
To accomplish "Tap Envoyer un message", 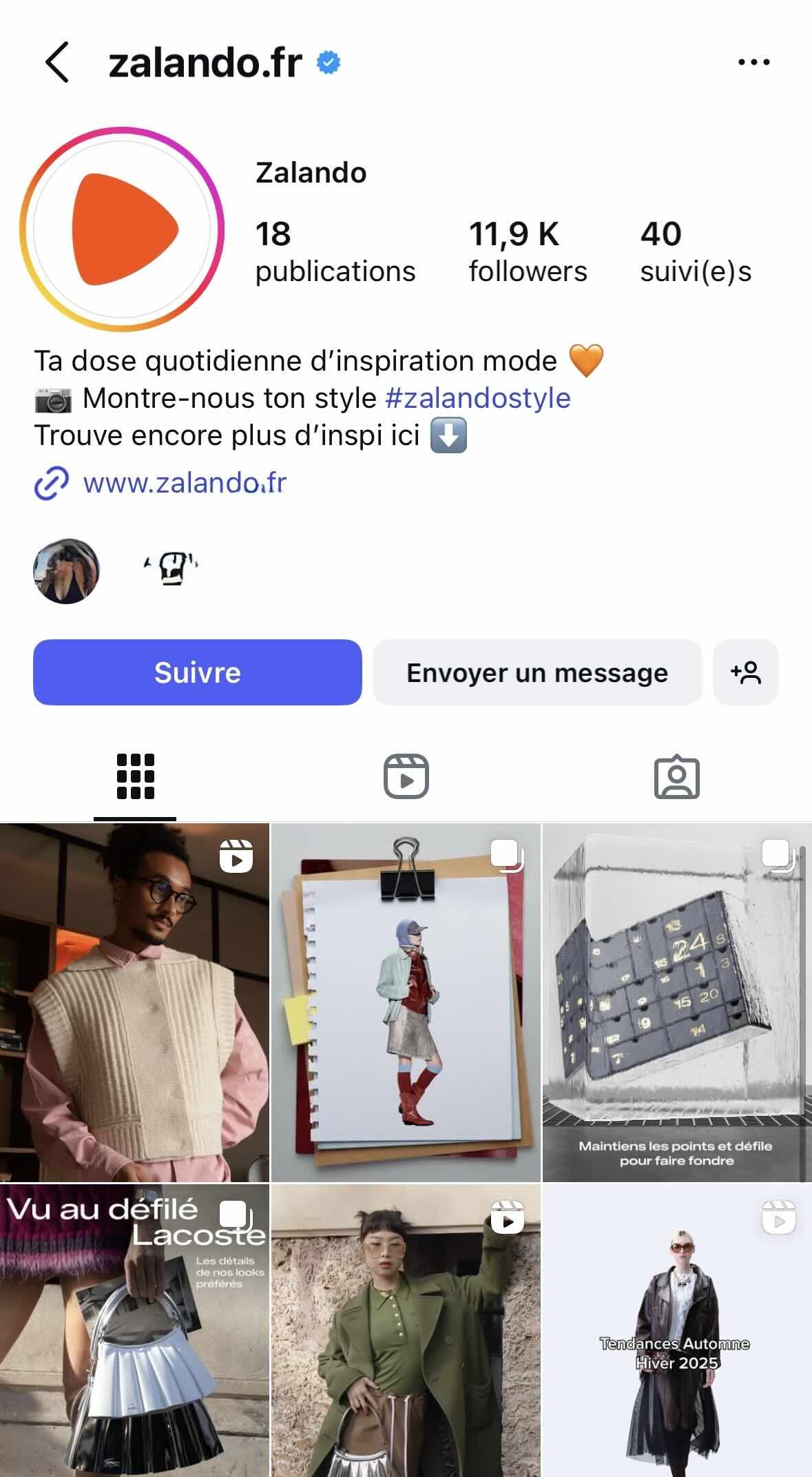I will coord(537,672).
